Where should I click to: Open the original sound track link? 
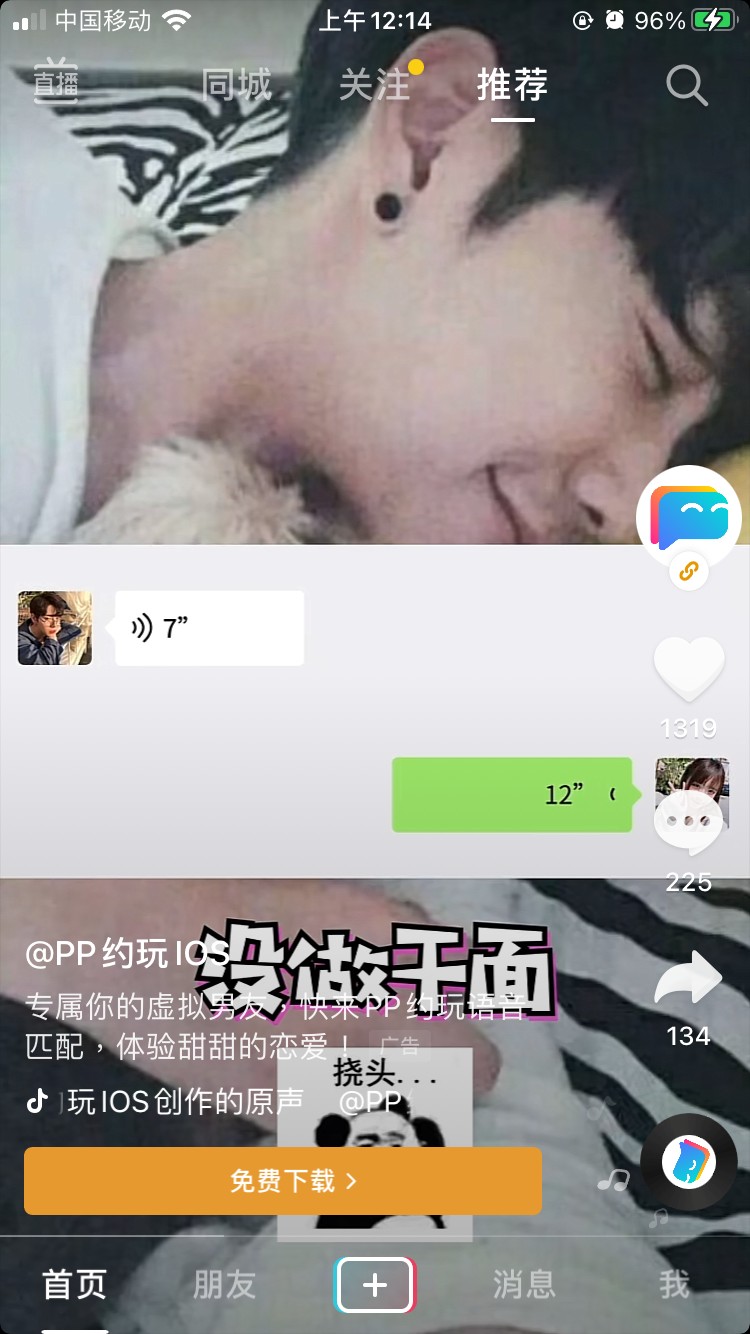click(180, 1102)
